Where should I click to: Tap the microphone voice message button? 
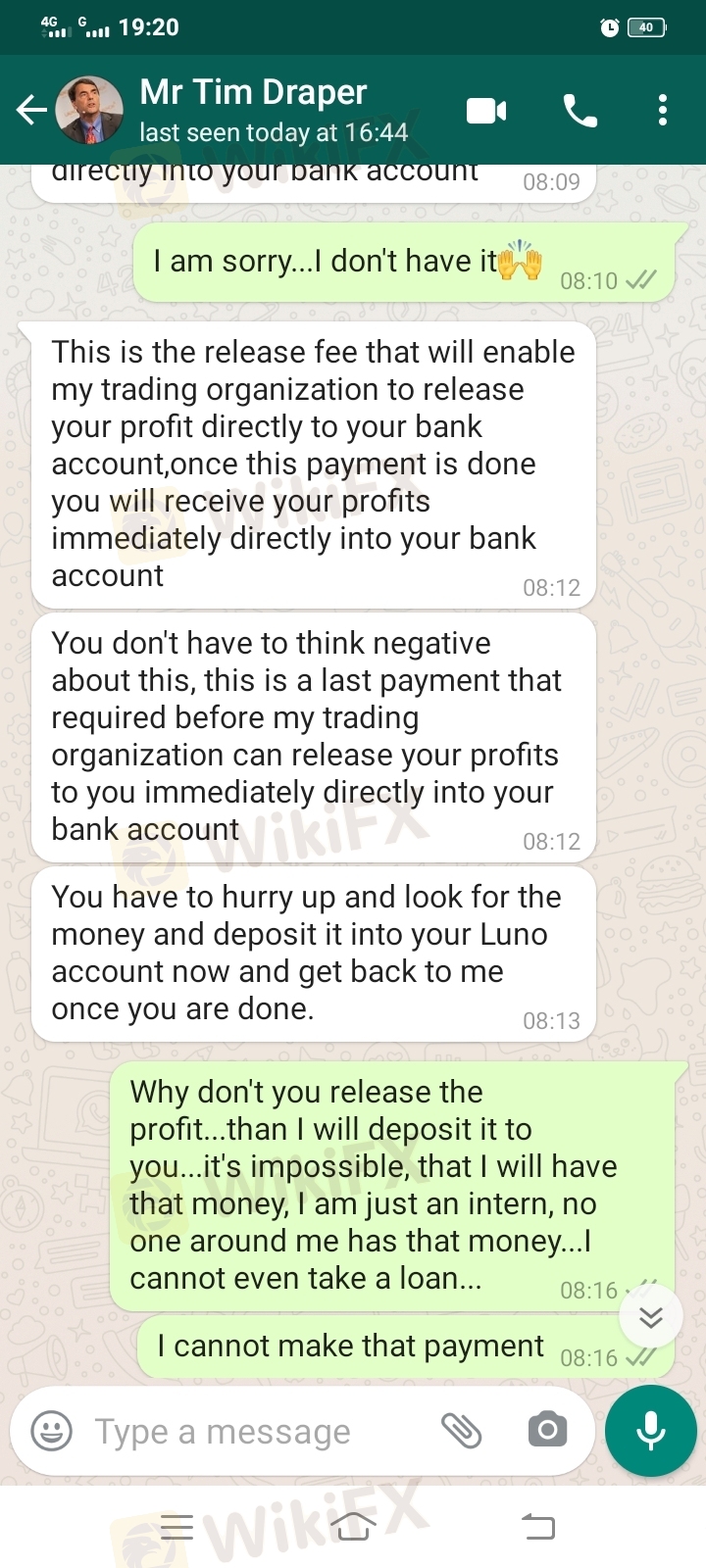click(x=651, y=1431)
